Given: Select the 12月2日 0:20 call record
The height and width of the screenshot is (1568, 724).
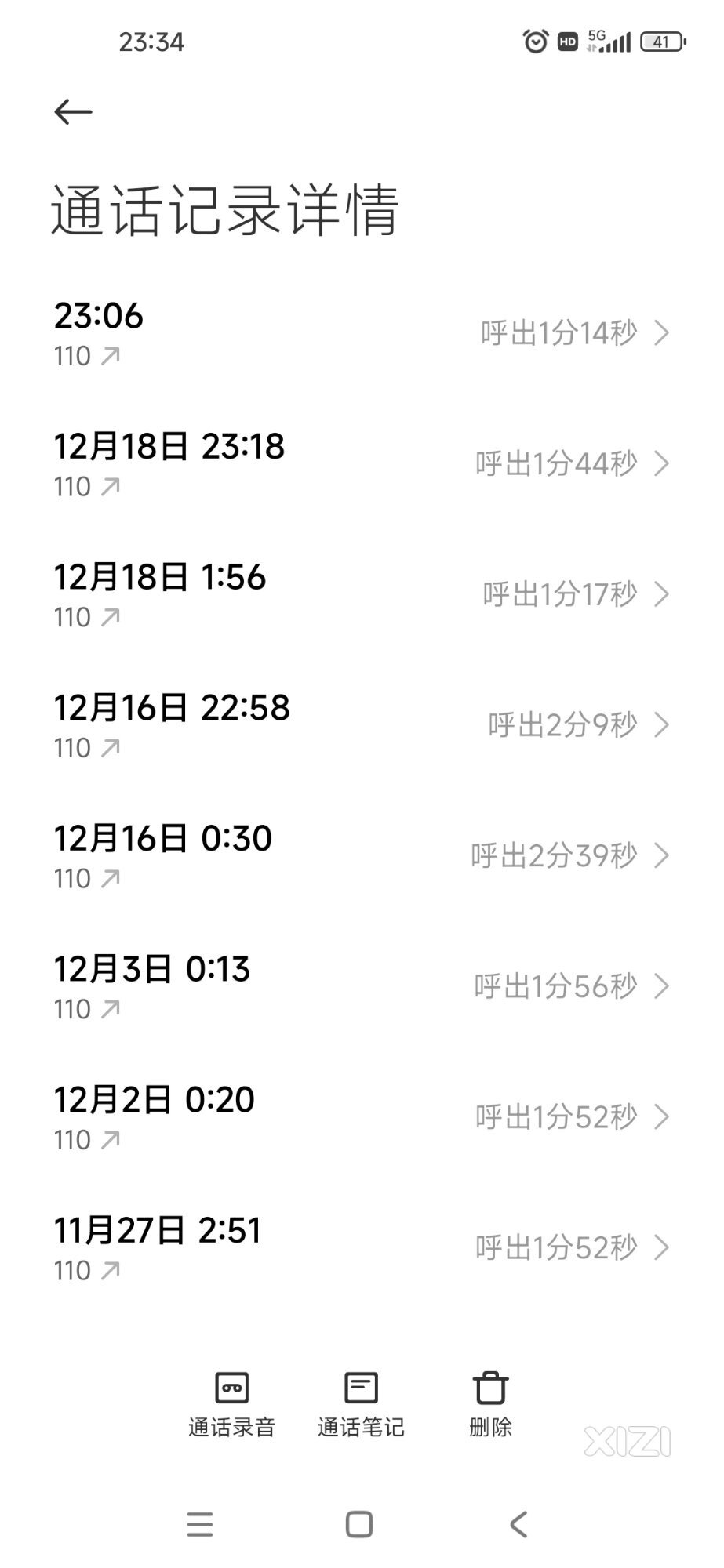Looking at the screenshot, I should point(362,1118).
